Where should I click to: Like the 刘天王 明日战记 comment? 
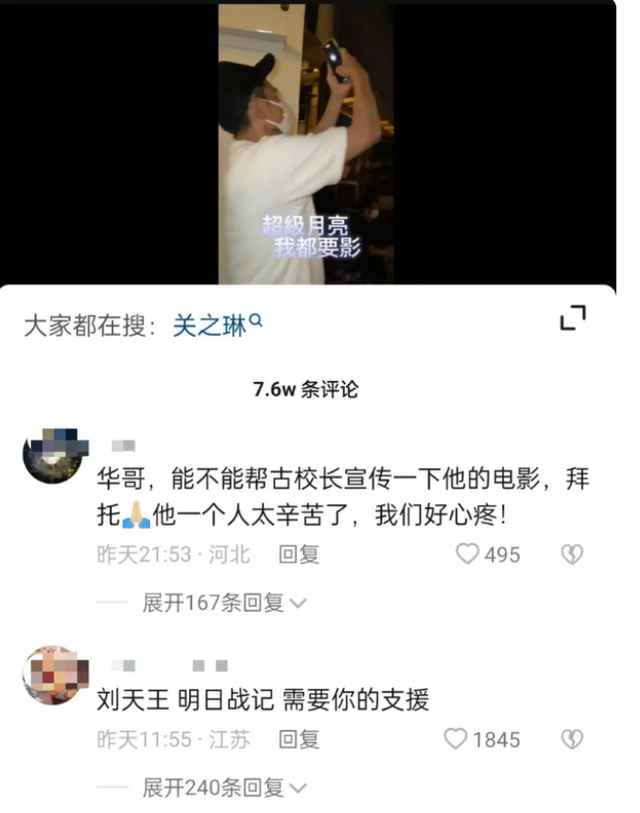tap(456, 739)
